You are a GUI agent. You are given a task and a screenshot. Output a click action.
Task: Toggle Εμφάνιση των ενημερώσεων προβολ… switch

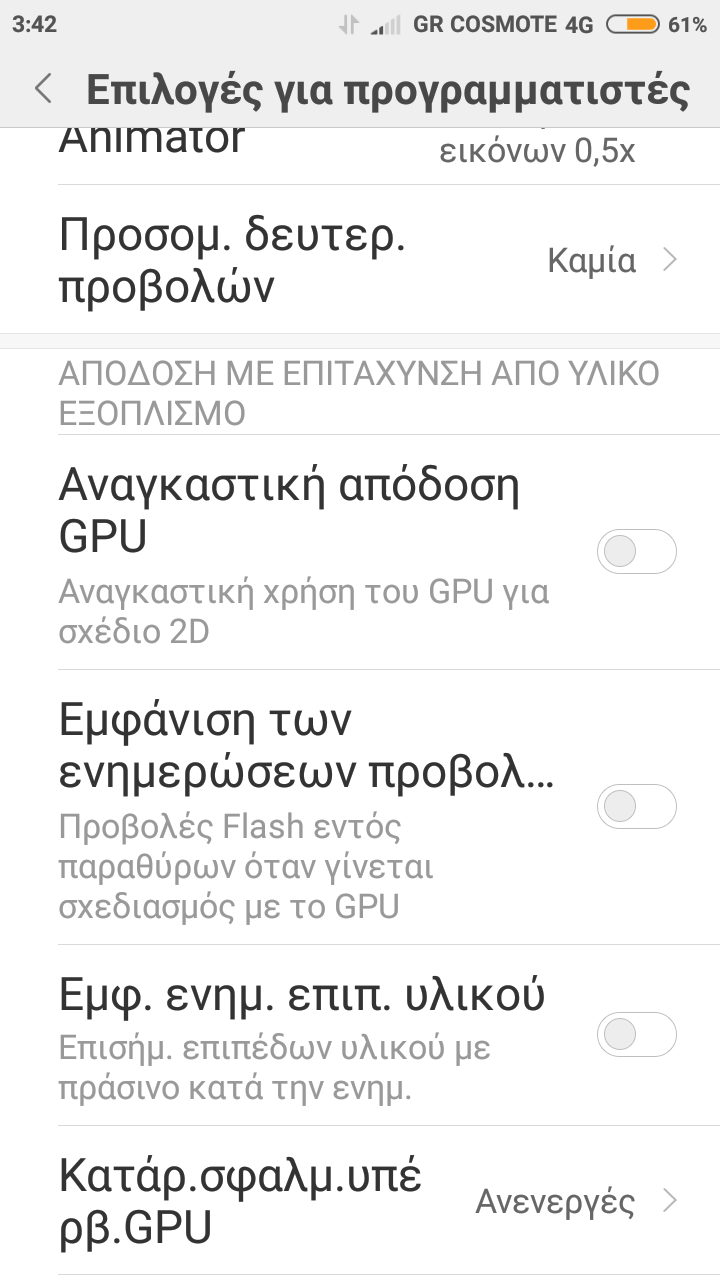636,806
